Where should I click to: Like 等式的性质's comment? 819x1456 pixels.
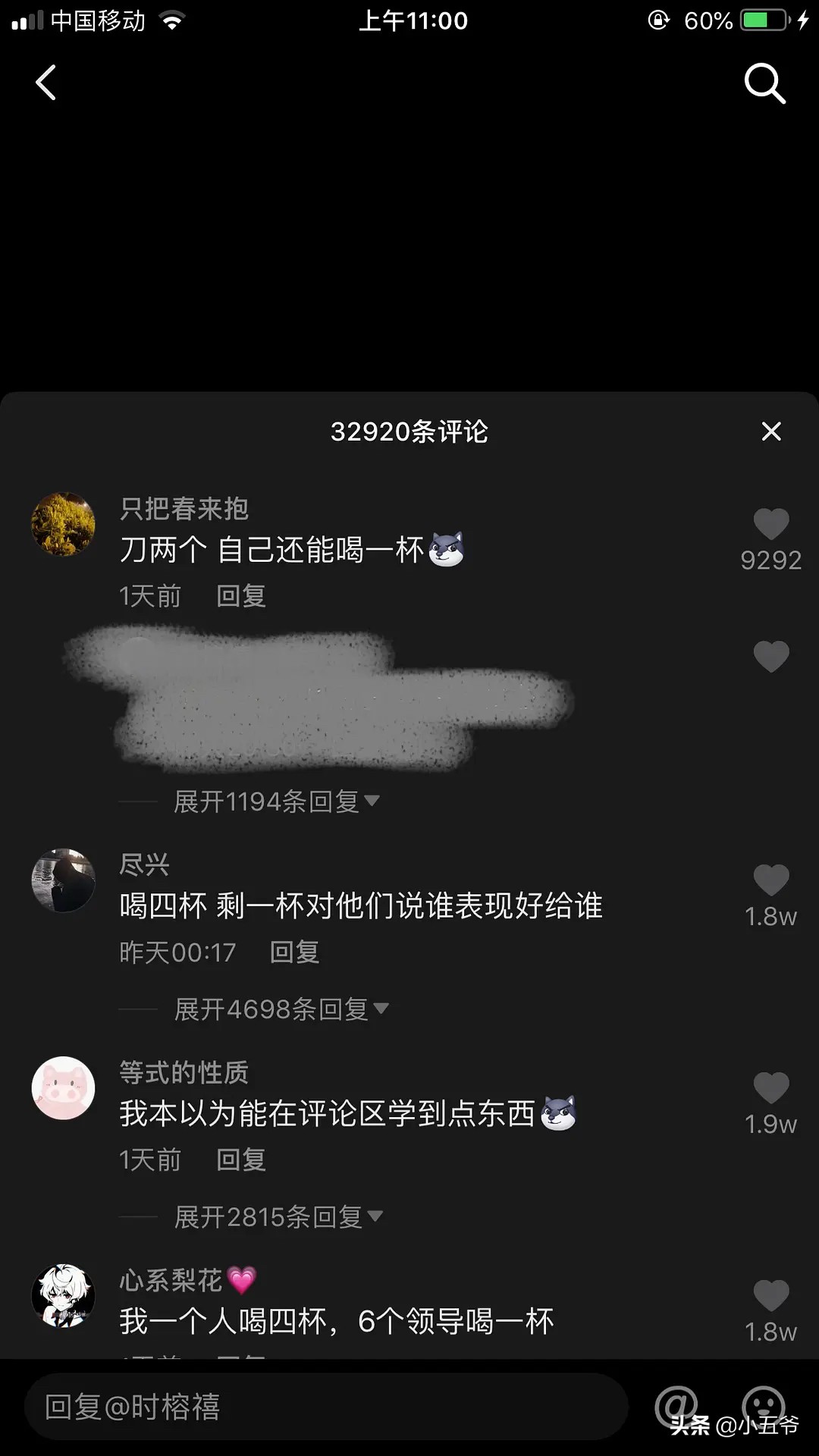click(771, 1089)
